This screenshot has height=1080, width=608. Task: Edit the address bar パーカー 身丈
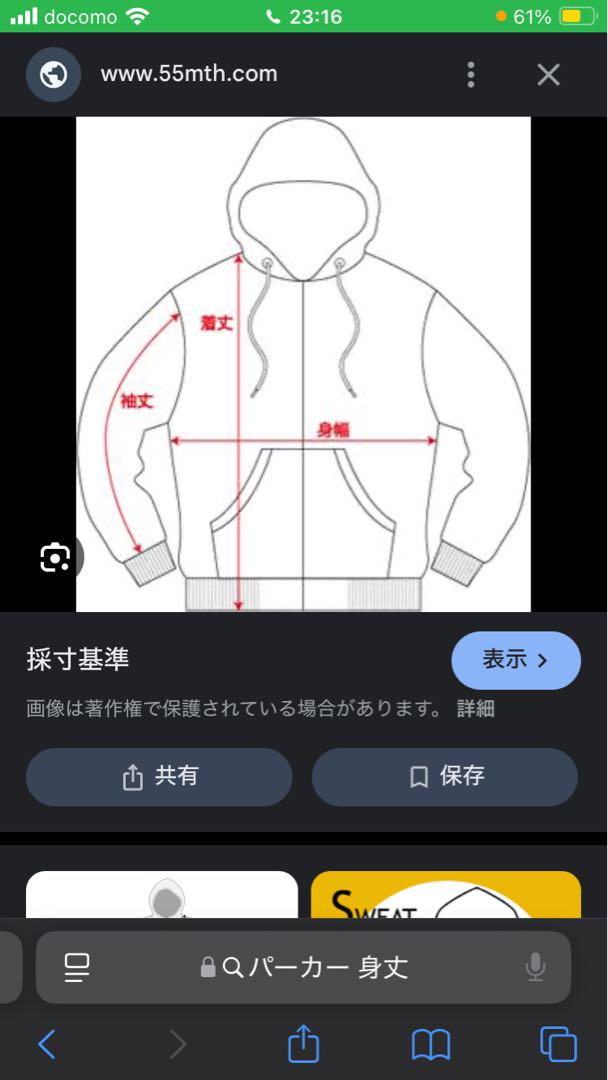point(304,968)
